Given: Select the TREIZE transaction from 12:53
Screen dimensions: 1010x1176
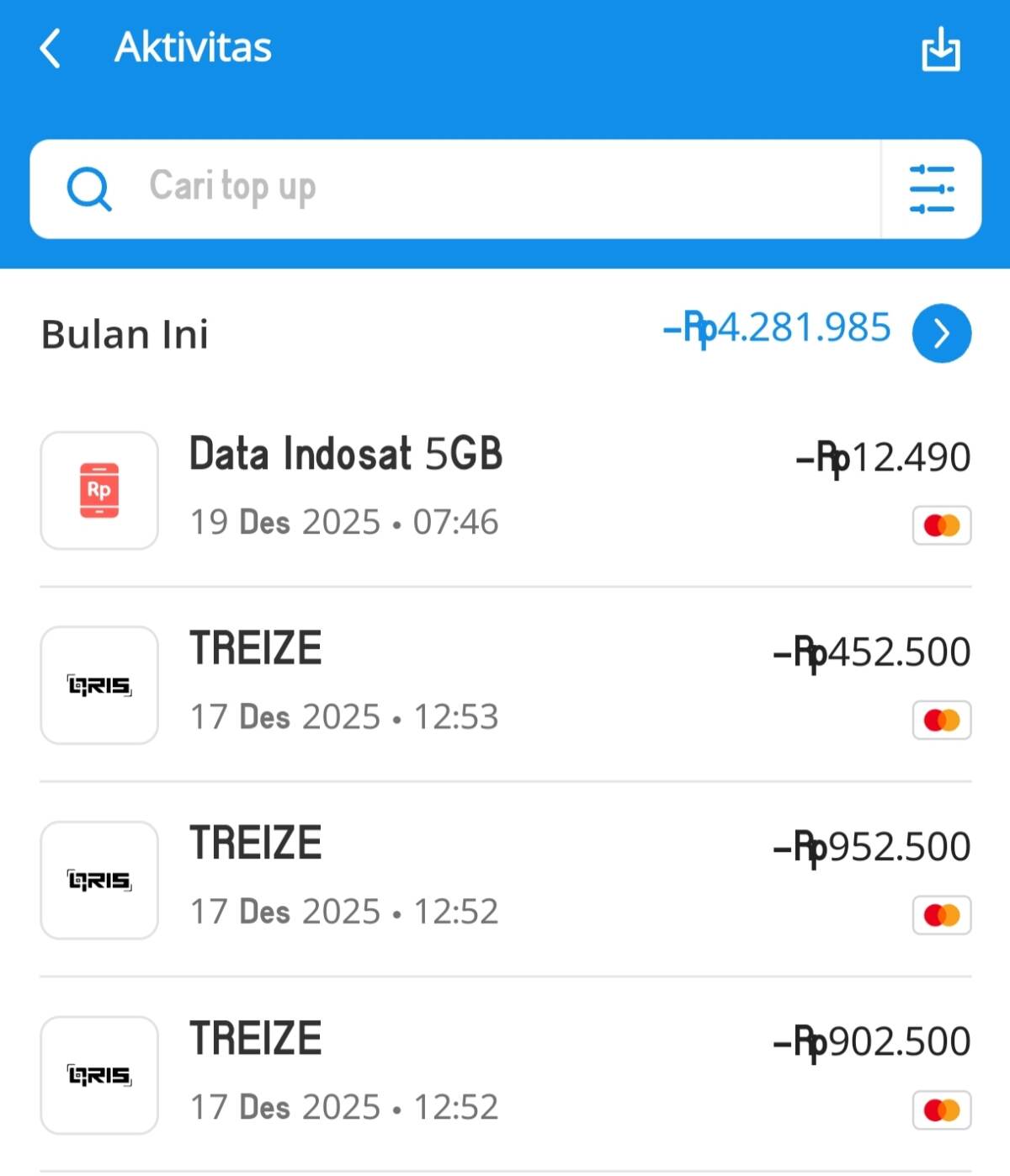Looking at the screenshot, I should [255, 648].
